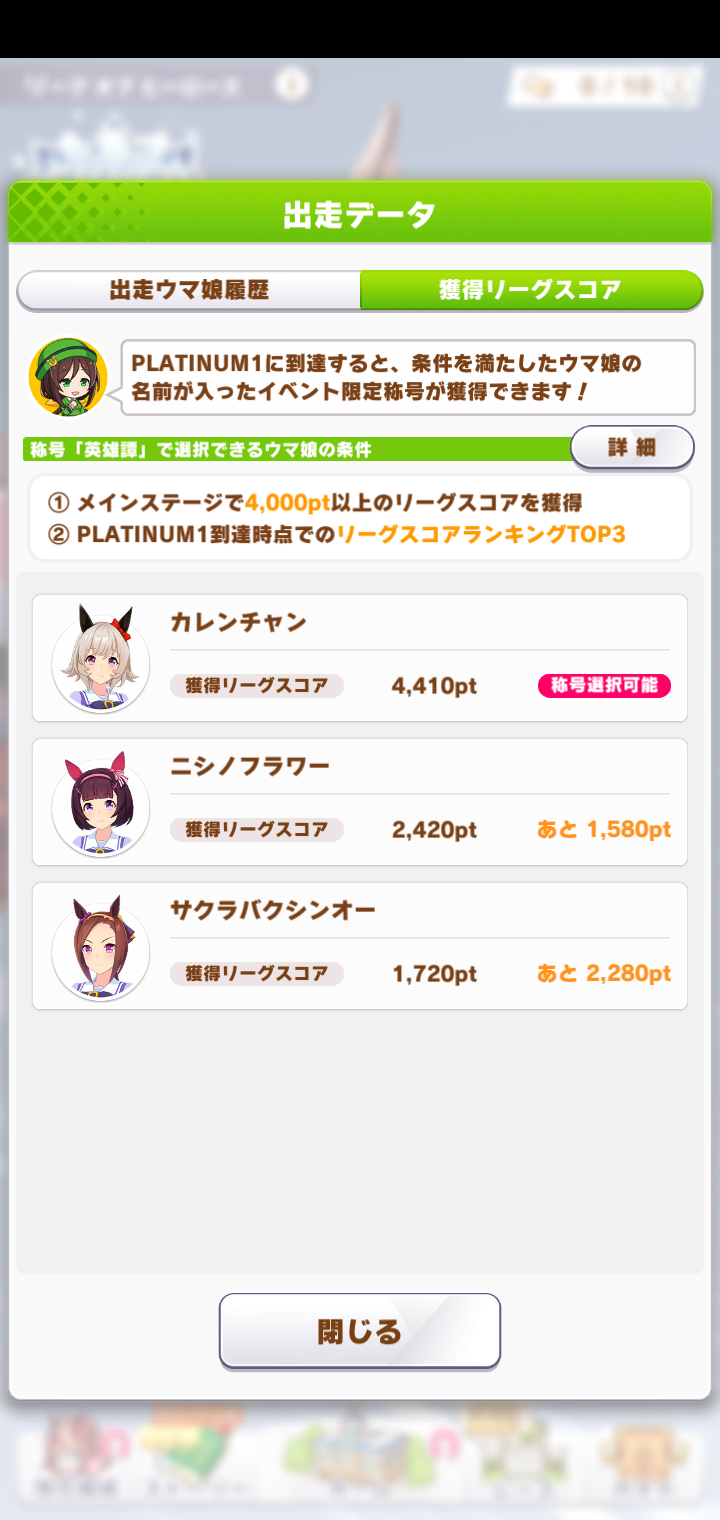The image size is (720, 1520).
Task: Select the 獲得リーグスコア tab
Action: click(530, 291)
